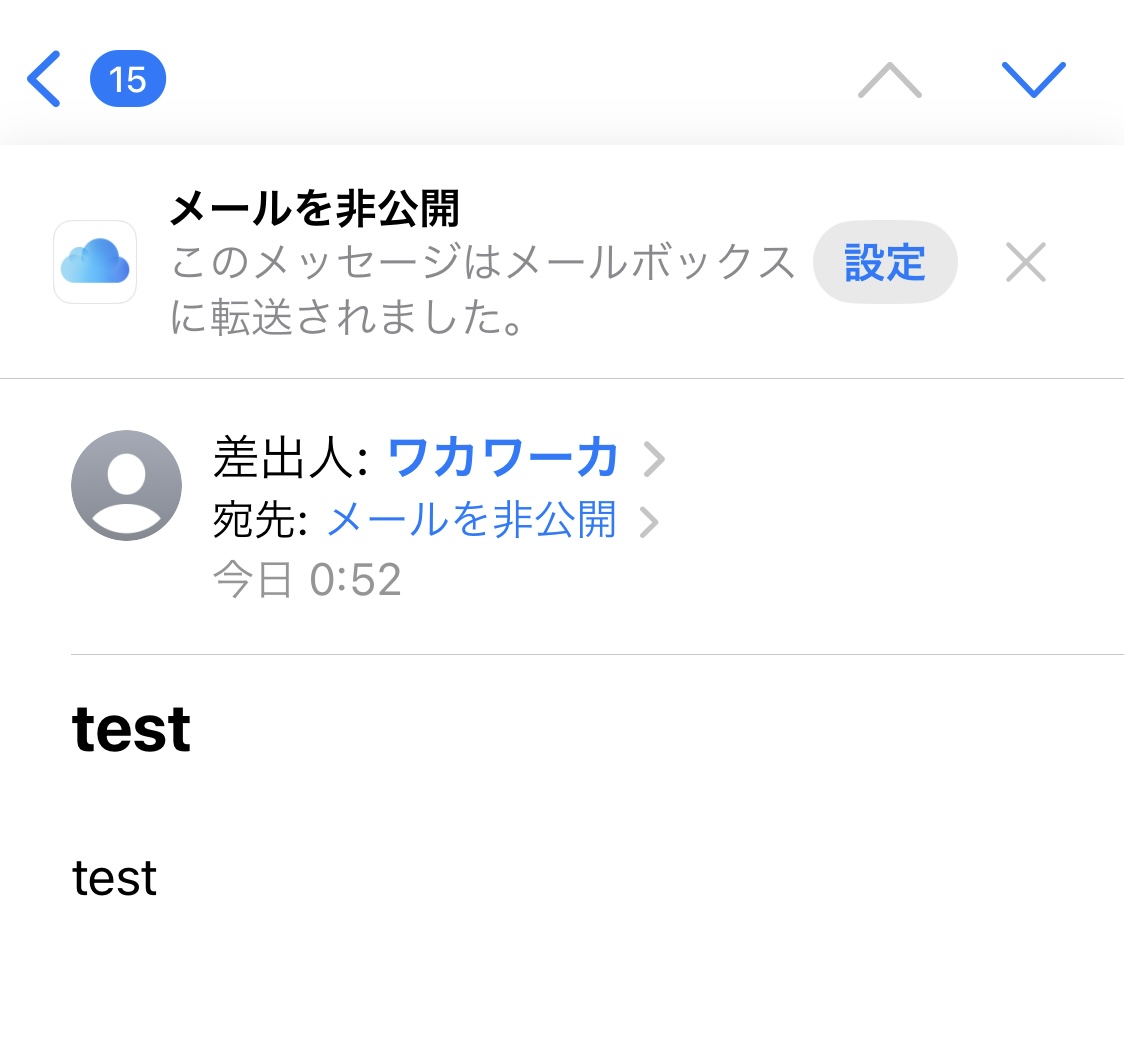Open 設定 for Hide My Email

click(x=885, y=262)
